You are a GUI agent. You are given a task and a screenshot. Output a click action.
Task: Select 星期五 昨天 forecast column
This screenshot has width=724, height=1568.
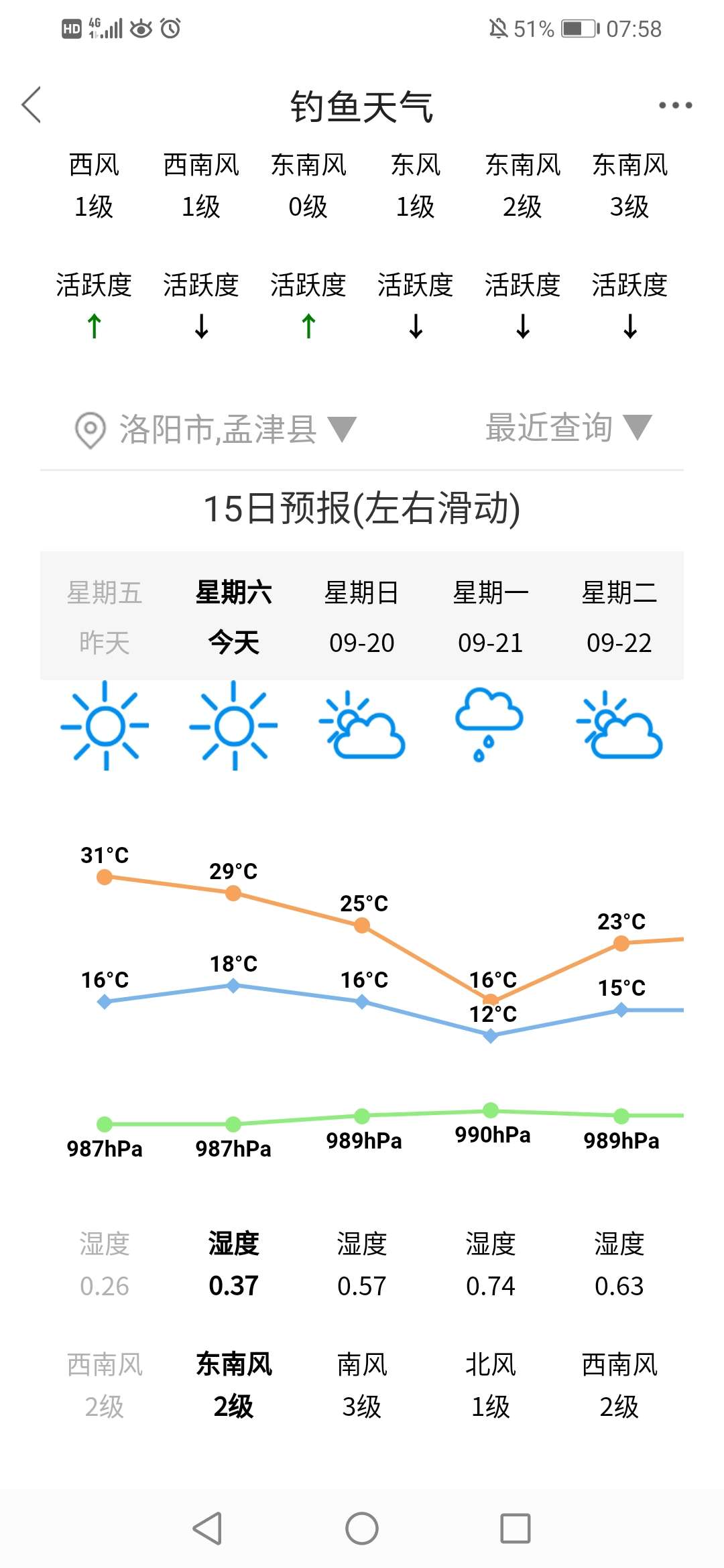[105, 616]
